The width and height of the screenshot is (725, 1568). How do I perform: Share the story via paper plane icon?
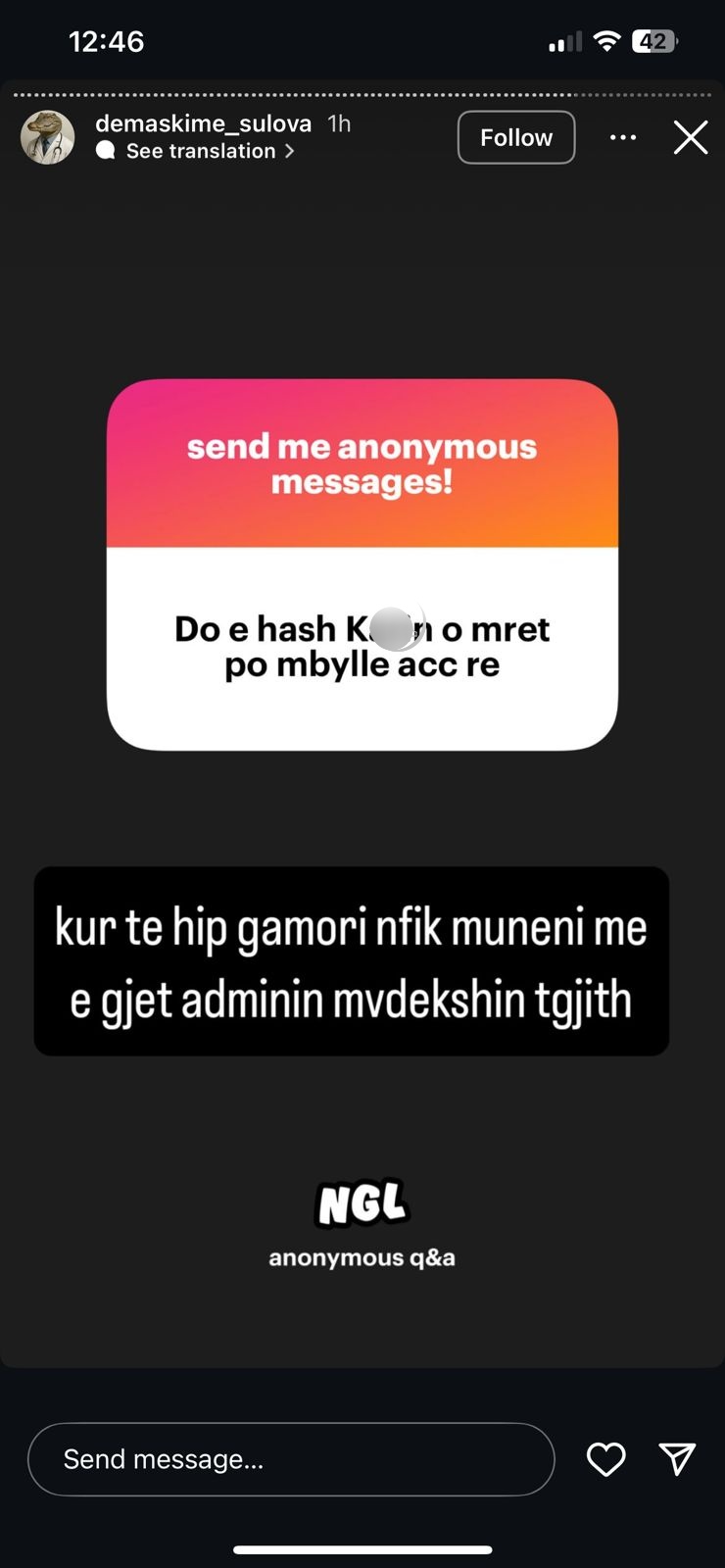[677, 1459]
